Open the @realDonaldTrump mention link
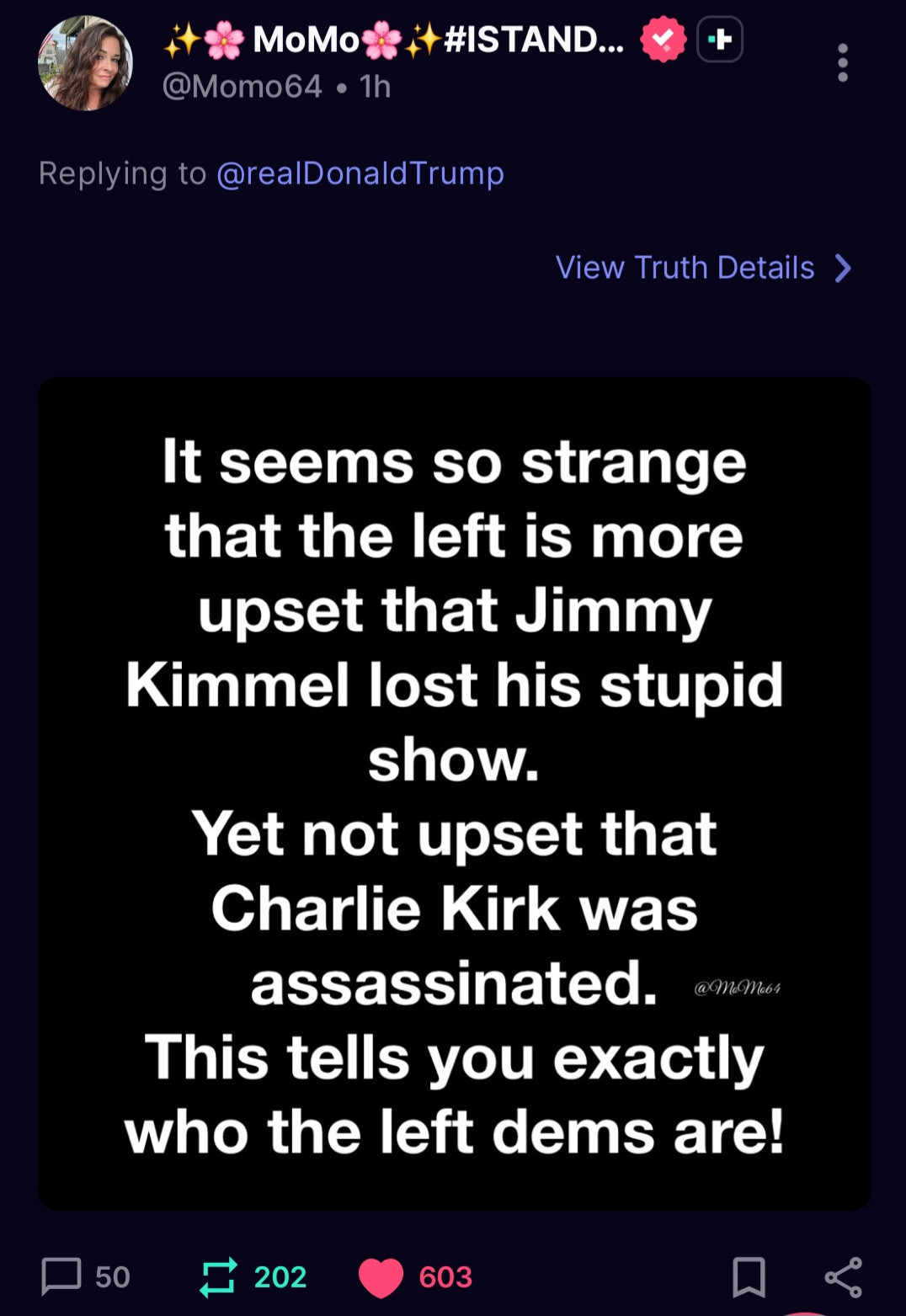906x1316 pixels. pyautogui.click(x=360, y=173)
